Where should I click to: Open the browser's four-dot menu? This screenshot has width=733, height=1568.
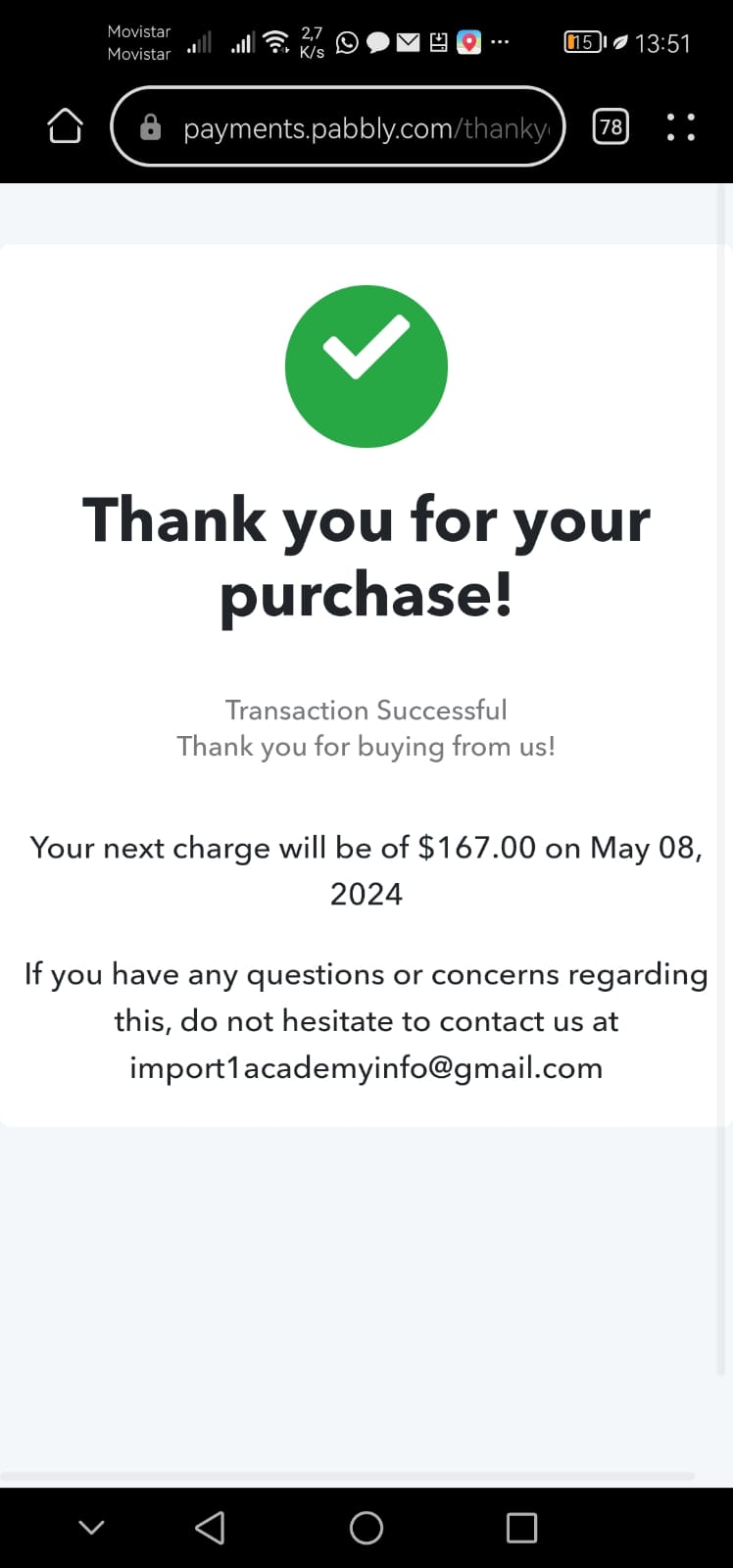point(681,126)
